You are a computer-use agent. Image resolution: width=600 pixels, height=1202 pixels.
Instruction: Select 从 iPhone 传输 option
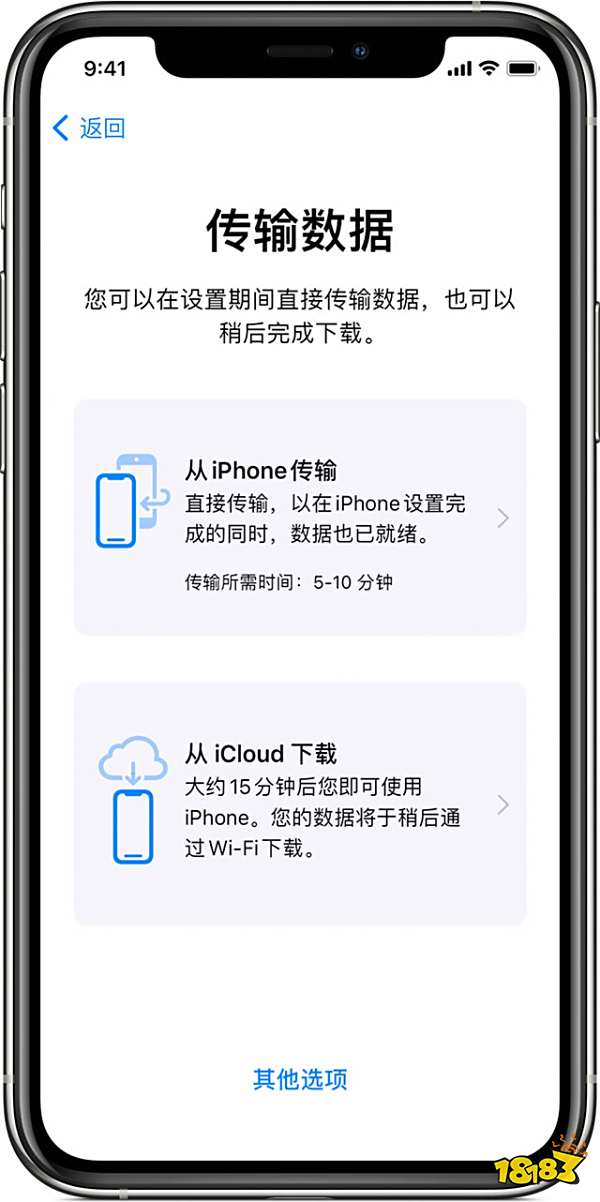coord(300,517)
